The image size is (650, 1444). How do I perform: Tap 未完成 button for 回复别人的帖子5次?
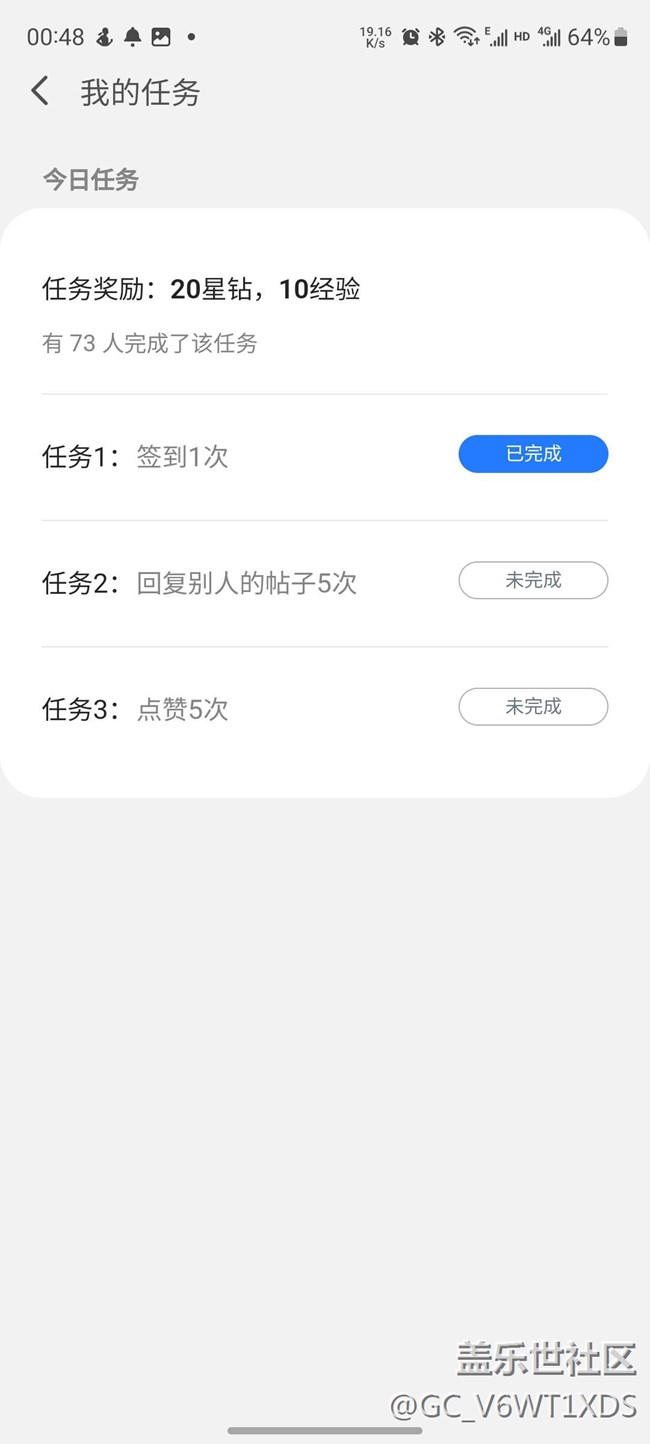(x=533, y=581)
